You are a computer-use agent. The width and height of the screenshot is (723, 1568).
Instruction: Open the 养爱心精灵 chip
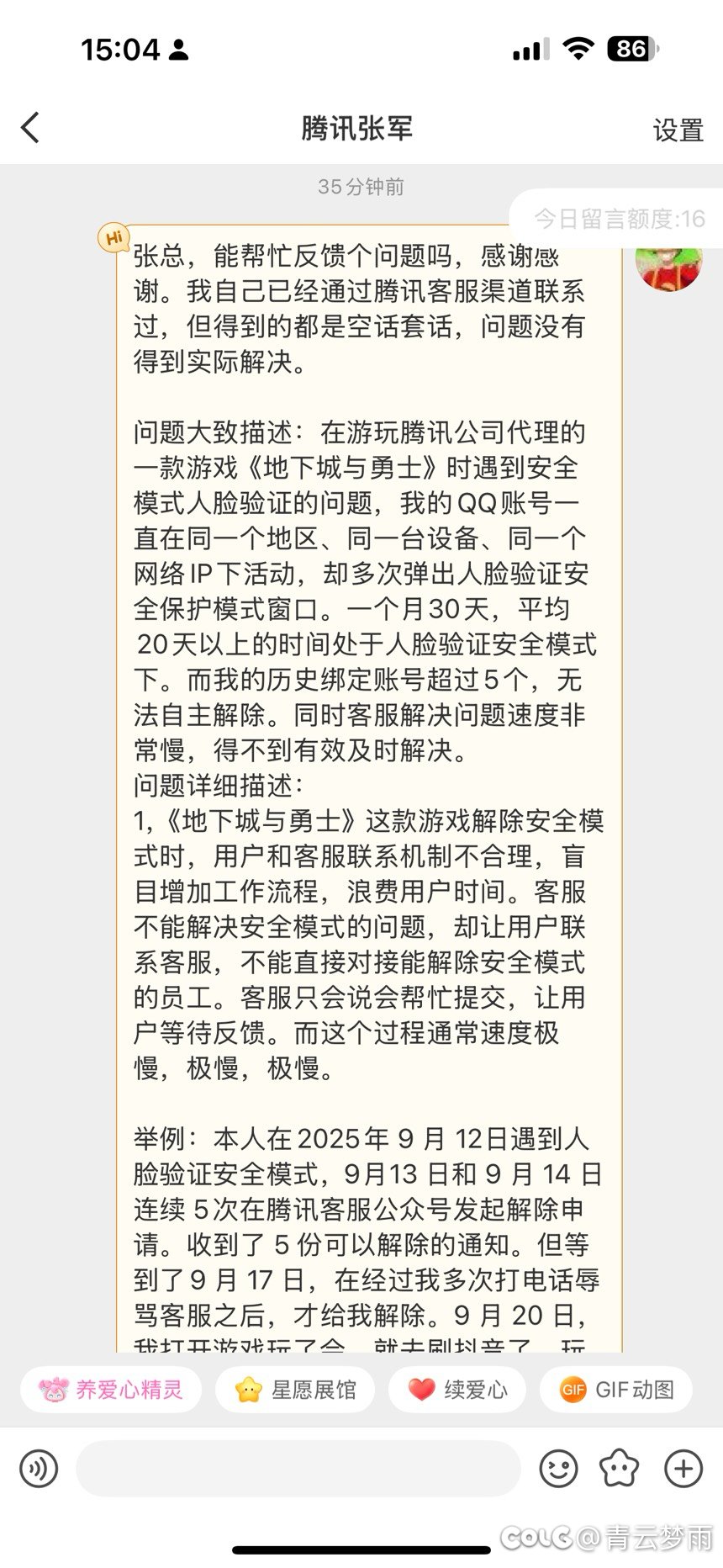tap(111, 1389)
